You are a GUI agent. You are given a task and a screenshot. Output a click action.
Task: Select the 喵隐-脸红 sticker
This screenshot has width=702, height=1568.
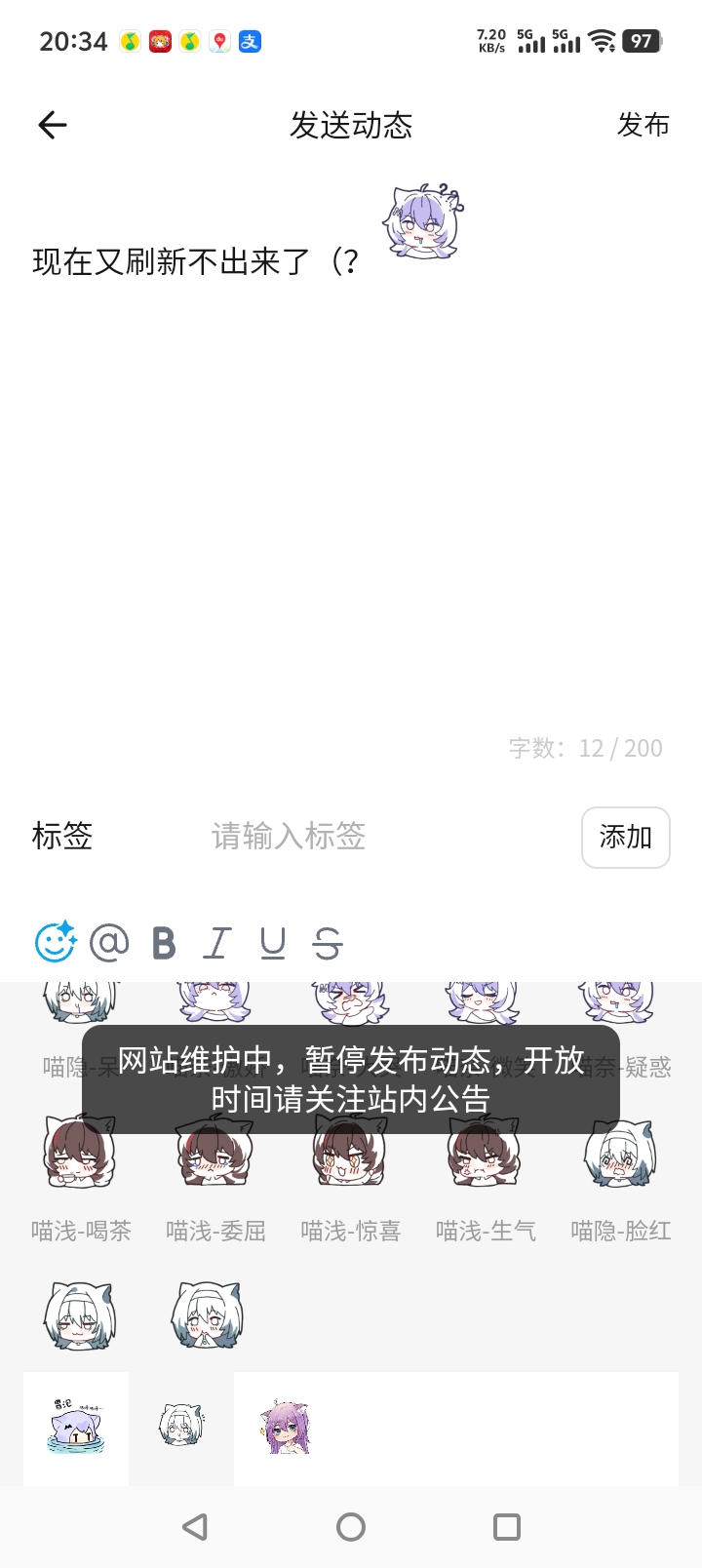(620, 1154)
